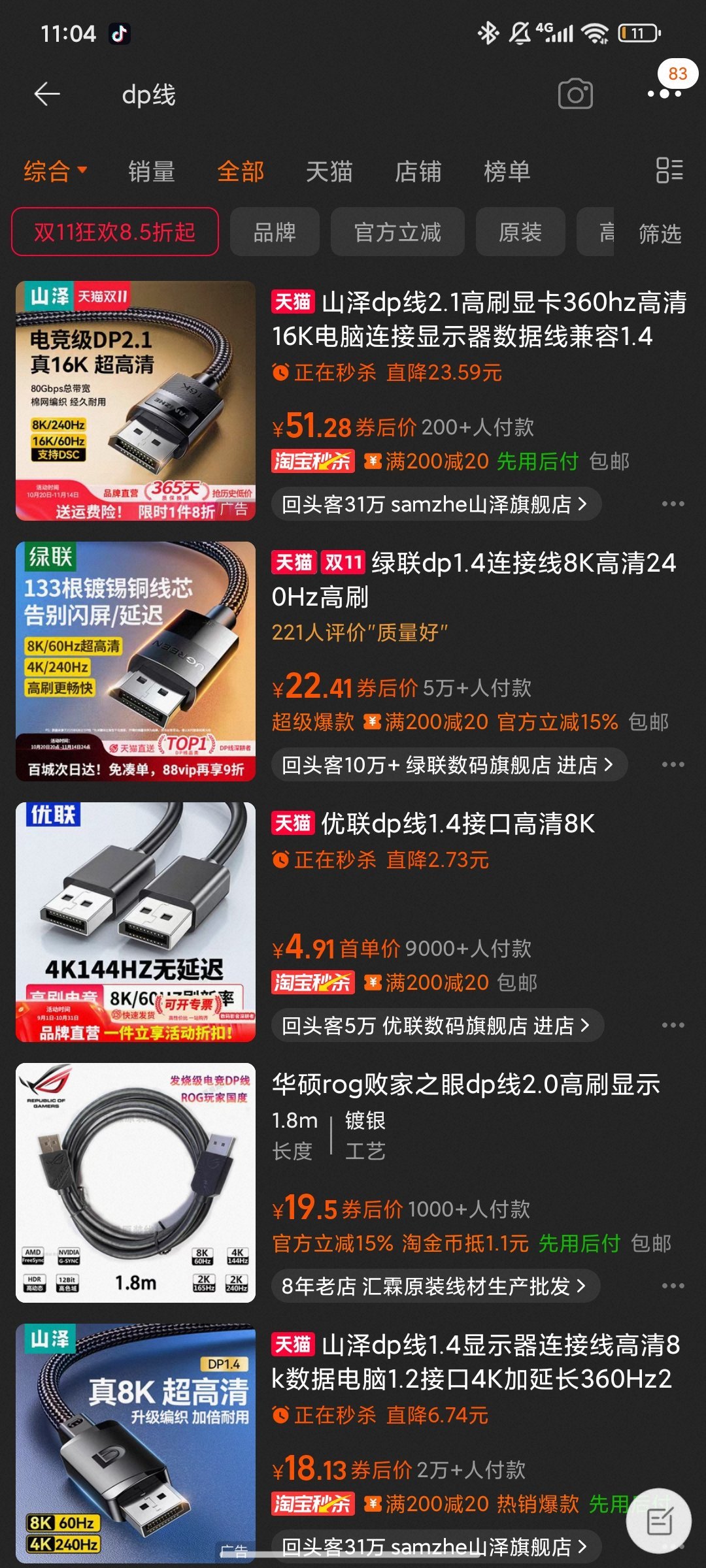
Task: Select the 双11狂欢8.5折起 filter chip
Action: pos(115,232)
